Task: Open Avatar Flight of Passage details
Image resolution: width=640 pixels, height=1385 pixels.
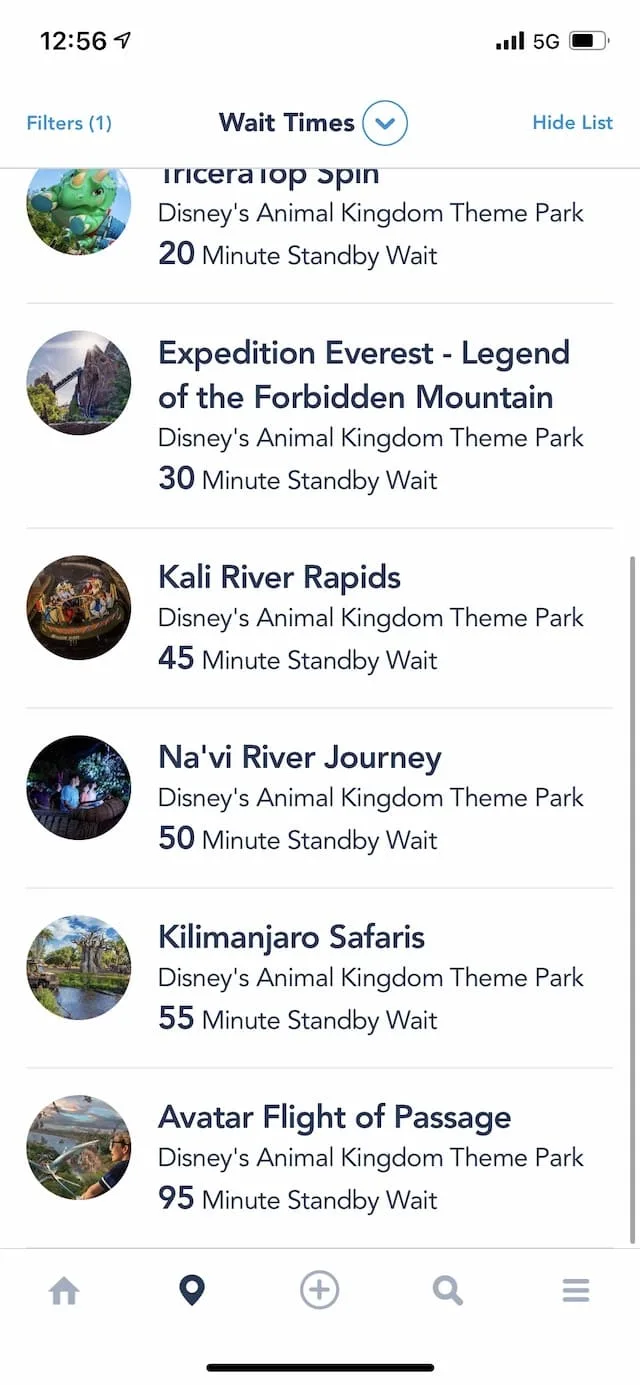Action: pyautogui.click(x=320, y=1158)
